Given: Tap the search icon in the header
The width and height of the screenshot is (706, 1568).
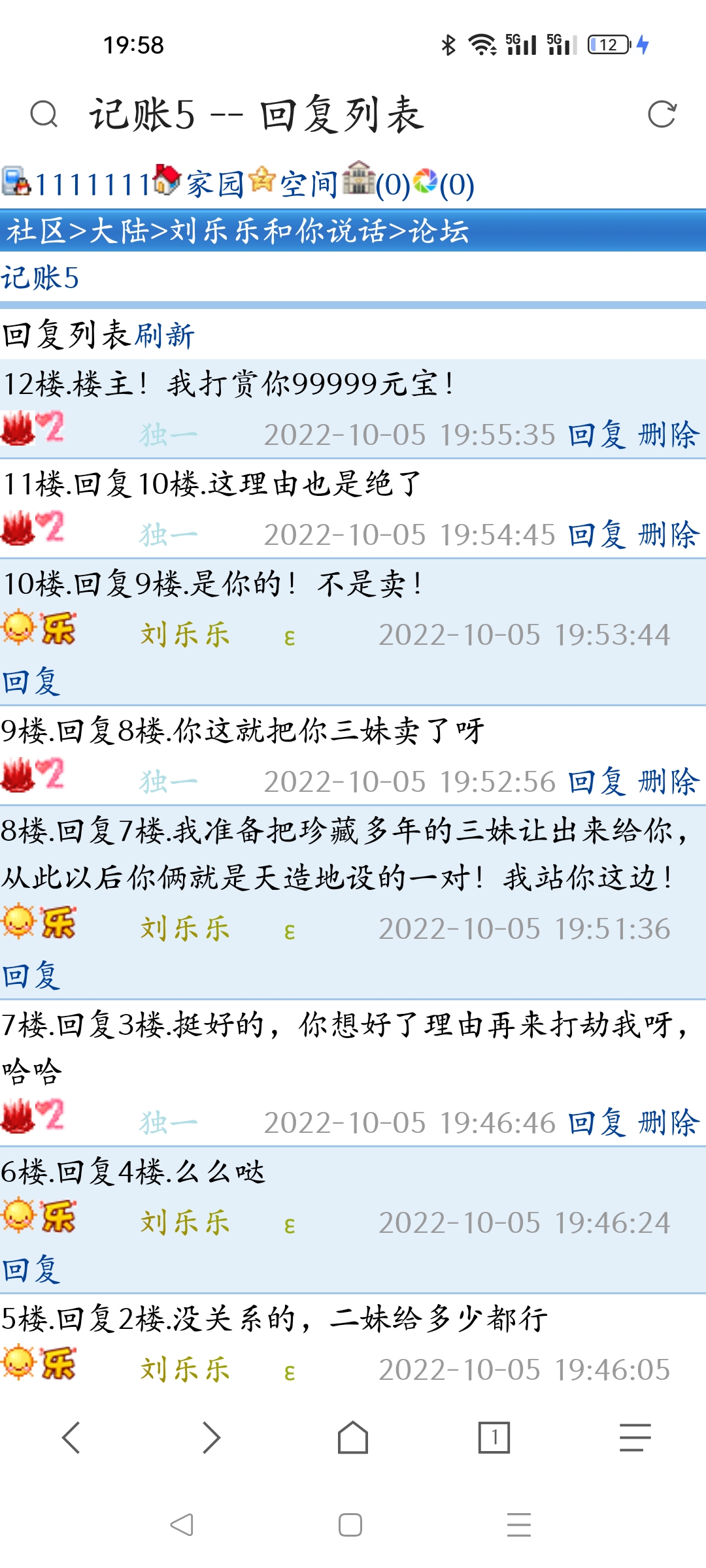Looking at the screenshot, I should [x=44, y=114].
